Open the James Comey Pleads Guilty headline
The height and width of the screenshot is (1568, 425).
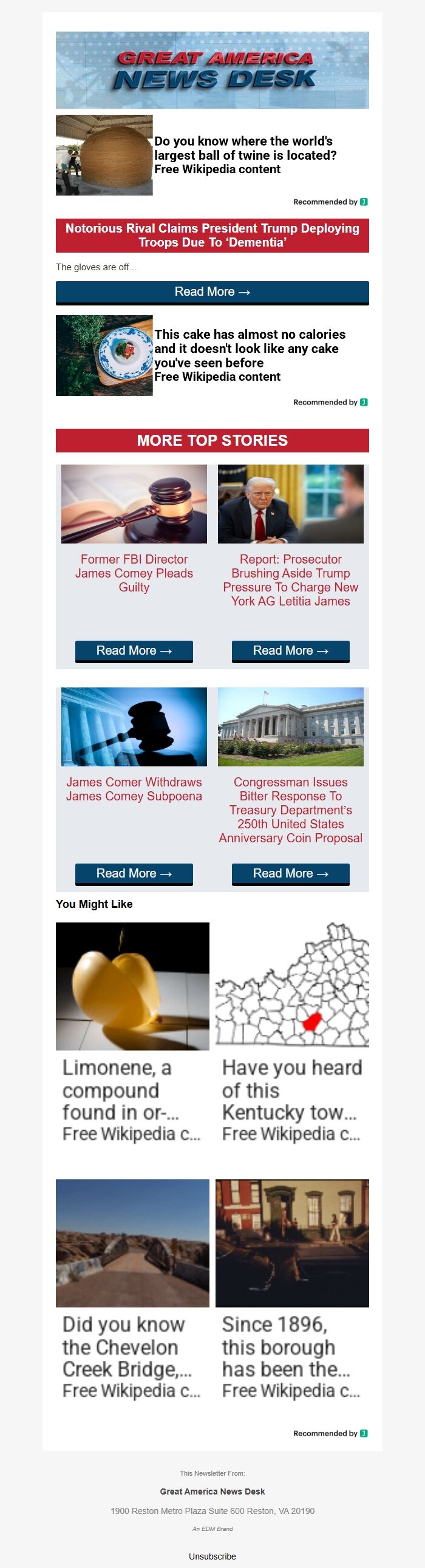(x=134, y=573)
